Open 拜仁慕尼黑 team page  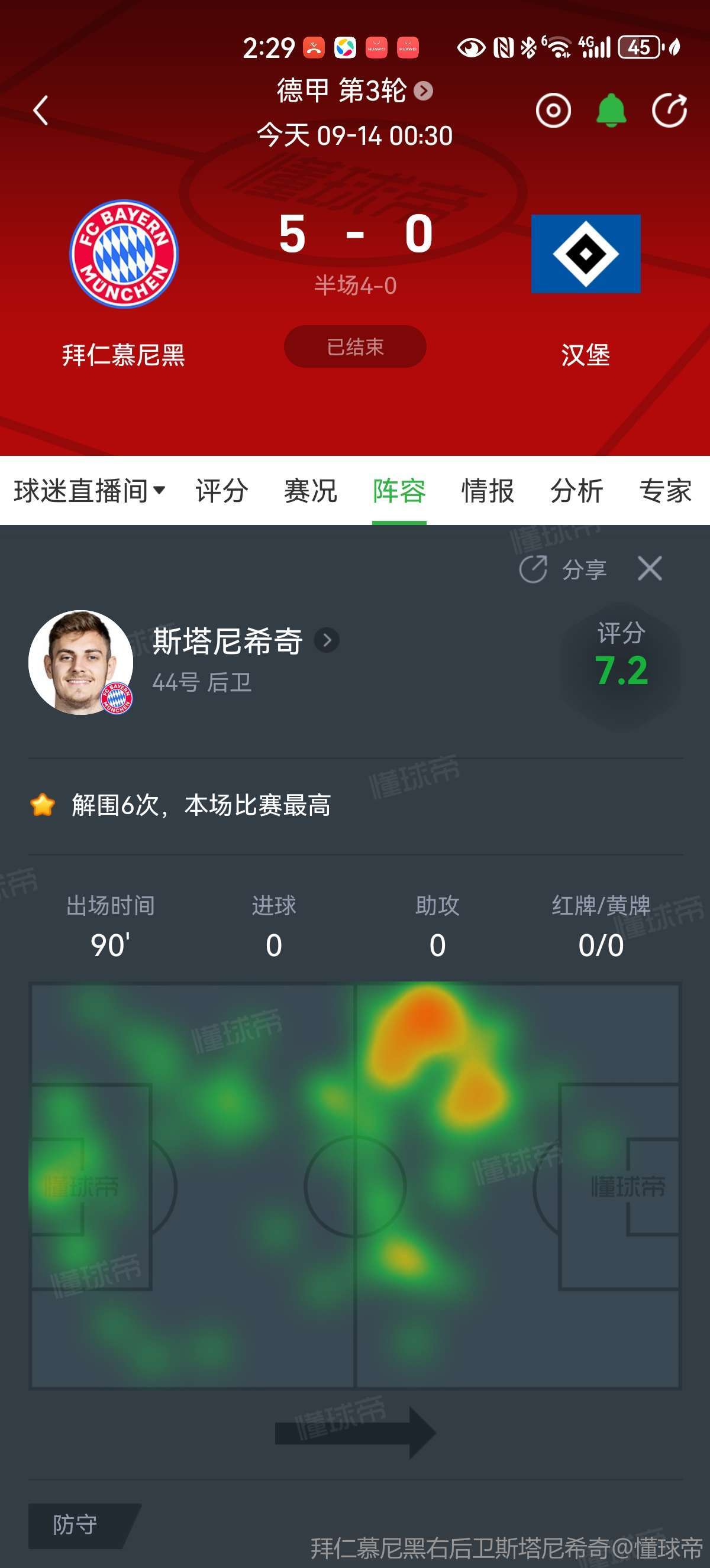[x=124, y=254]
